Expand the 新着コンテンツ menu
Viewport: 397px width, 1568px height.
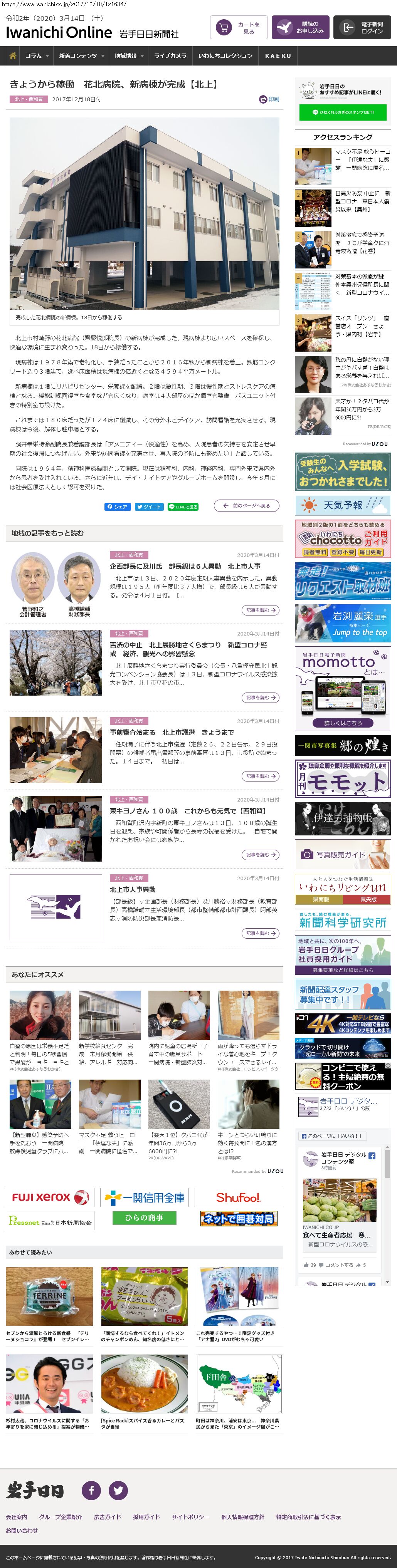click(x=81, y=55)
